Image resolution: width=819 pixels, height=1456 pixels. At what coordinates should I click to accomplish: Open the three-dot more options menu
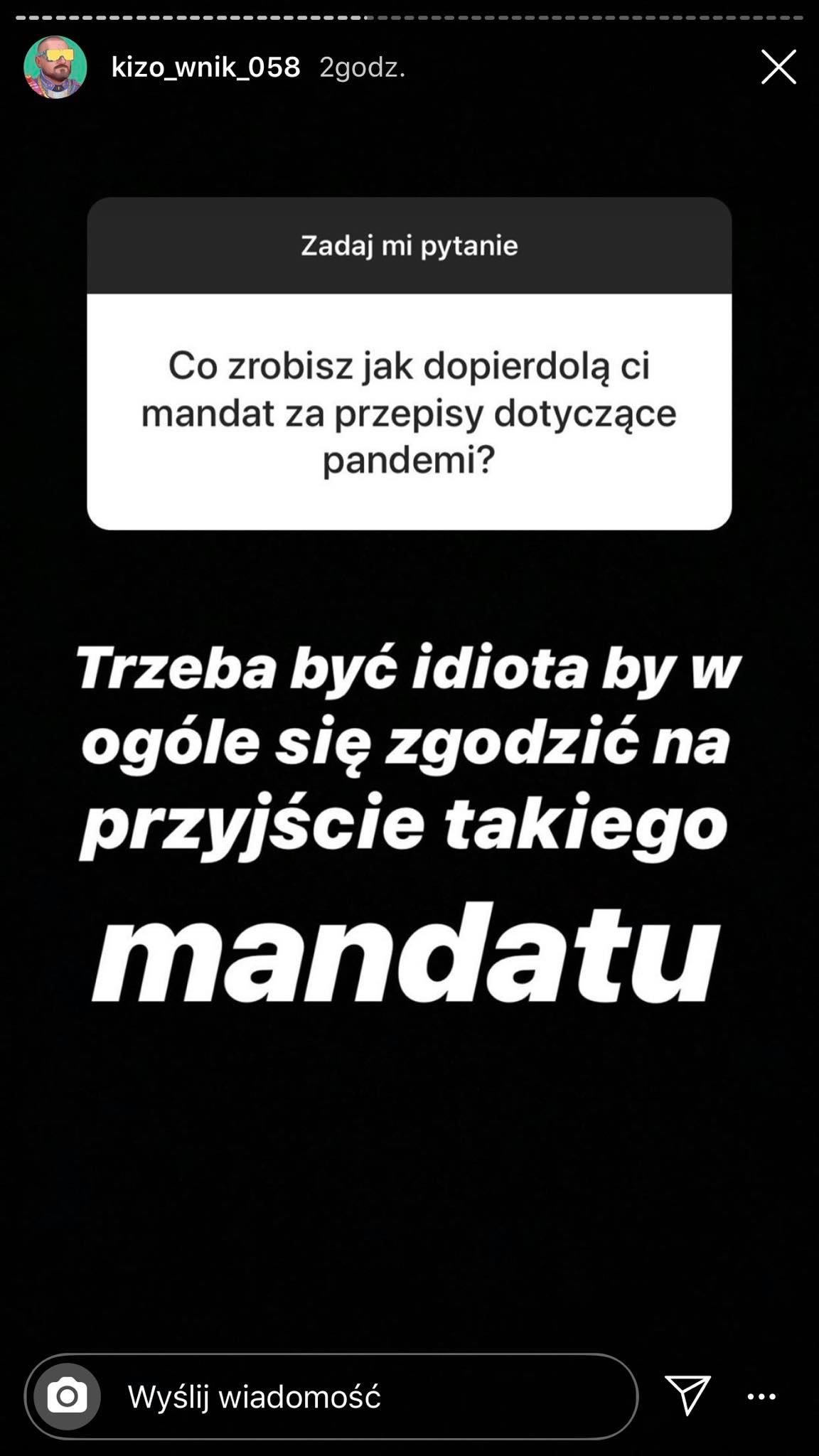coord(761,1396)
